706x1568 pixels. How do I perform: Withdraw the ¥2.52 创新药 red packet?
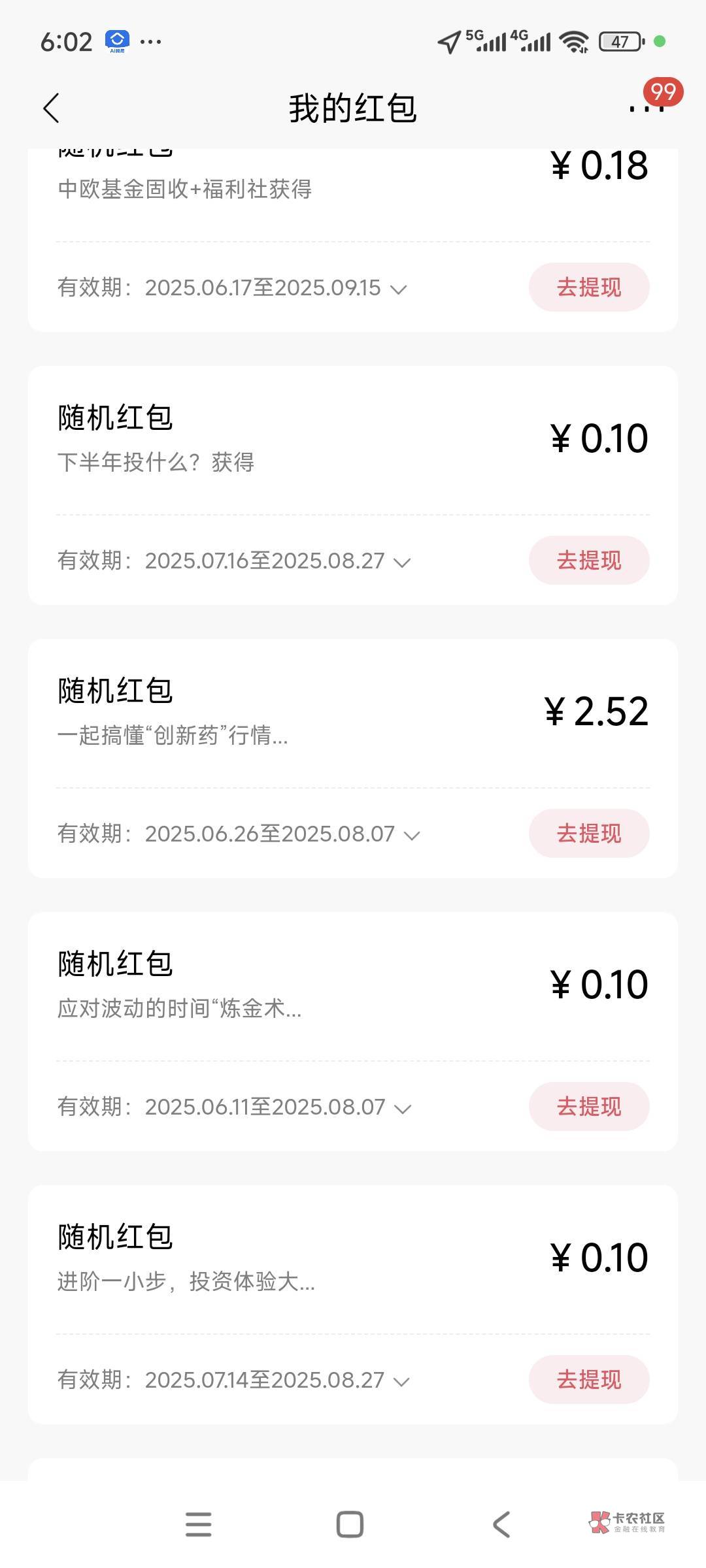coord(588,834)
